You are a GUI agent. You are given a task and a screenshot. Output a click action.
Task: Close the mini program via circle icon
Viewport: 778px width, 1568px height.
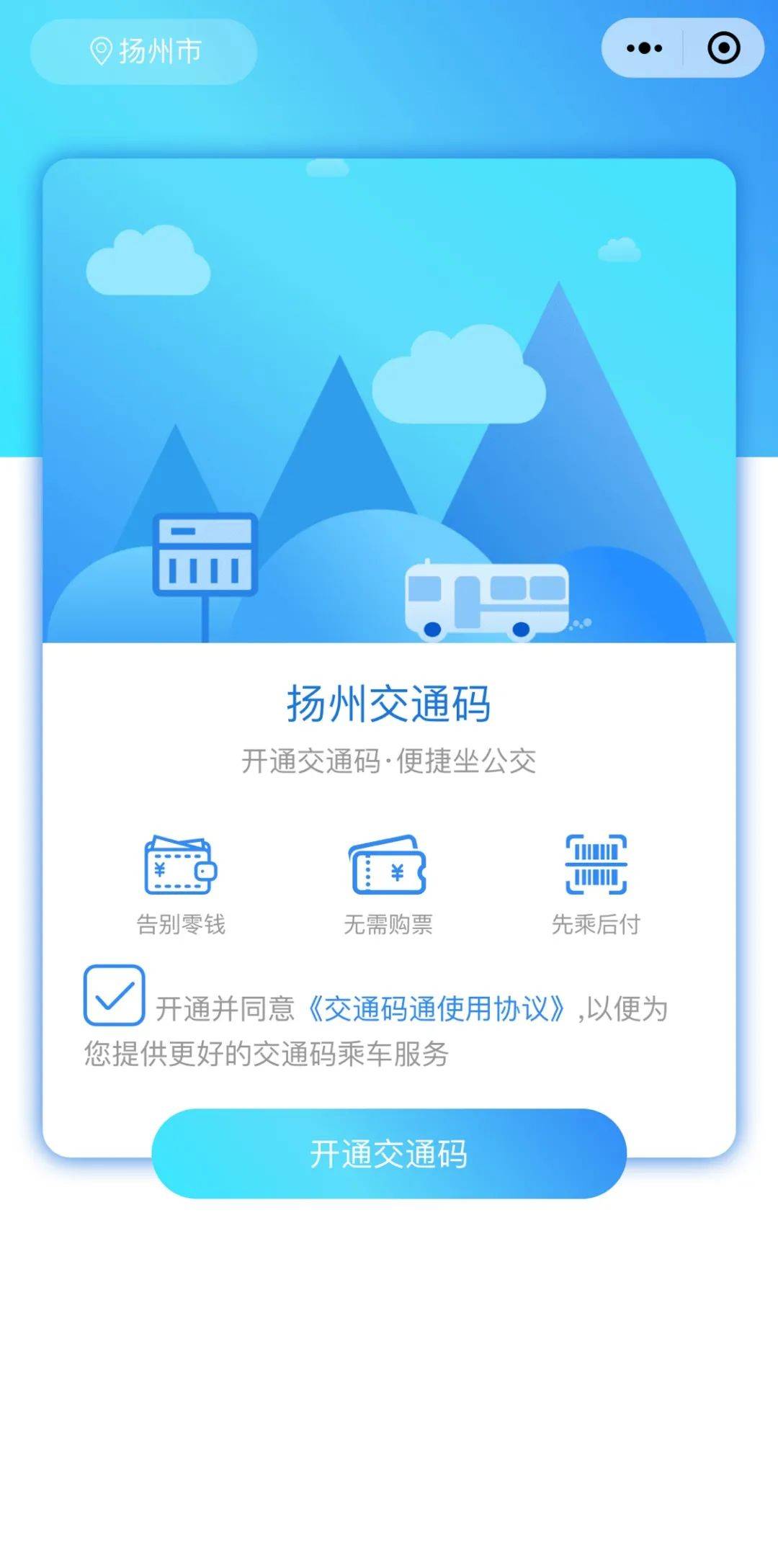click(723, 48)
